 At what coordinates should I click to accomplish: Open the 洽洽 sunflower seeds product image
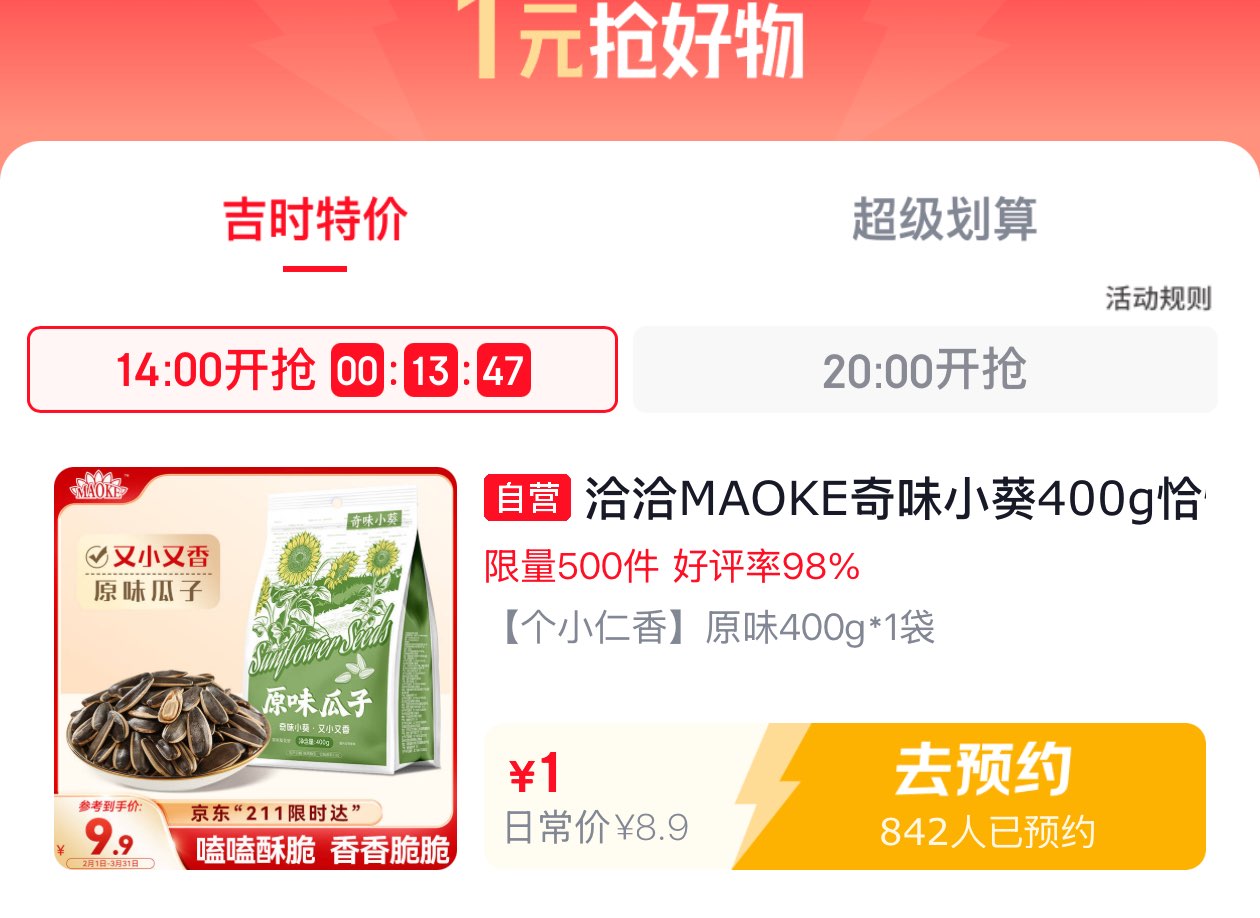click(x=256, y=668)
